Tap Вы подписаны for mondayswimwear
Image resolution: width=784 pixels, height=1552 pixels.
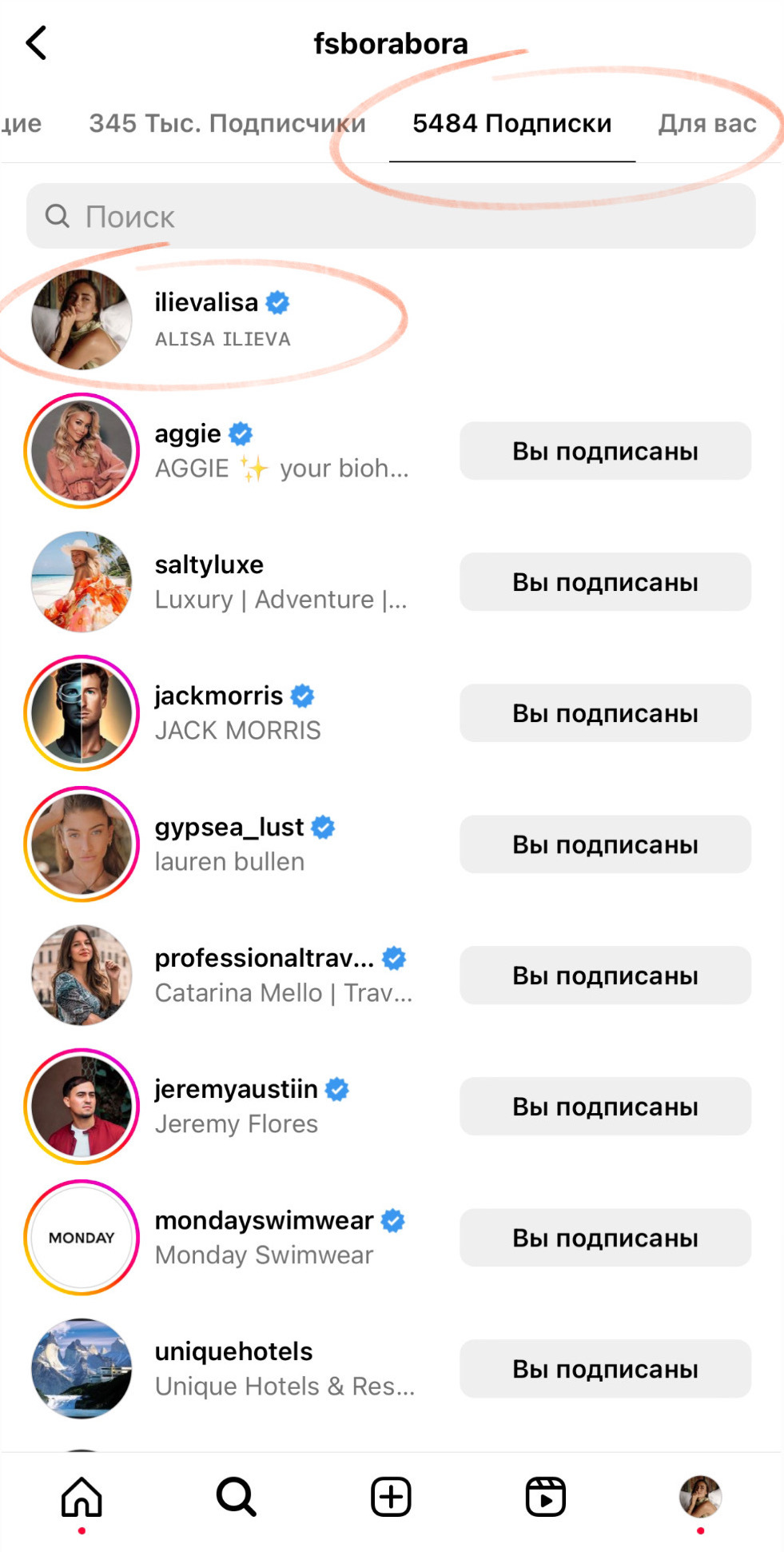point(605,1238)
